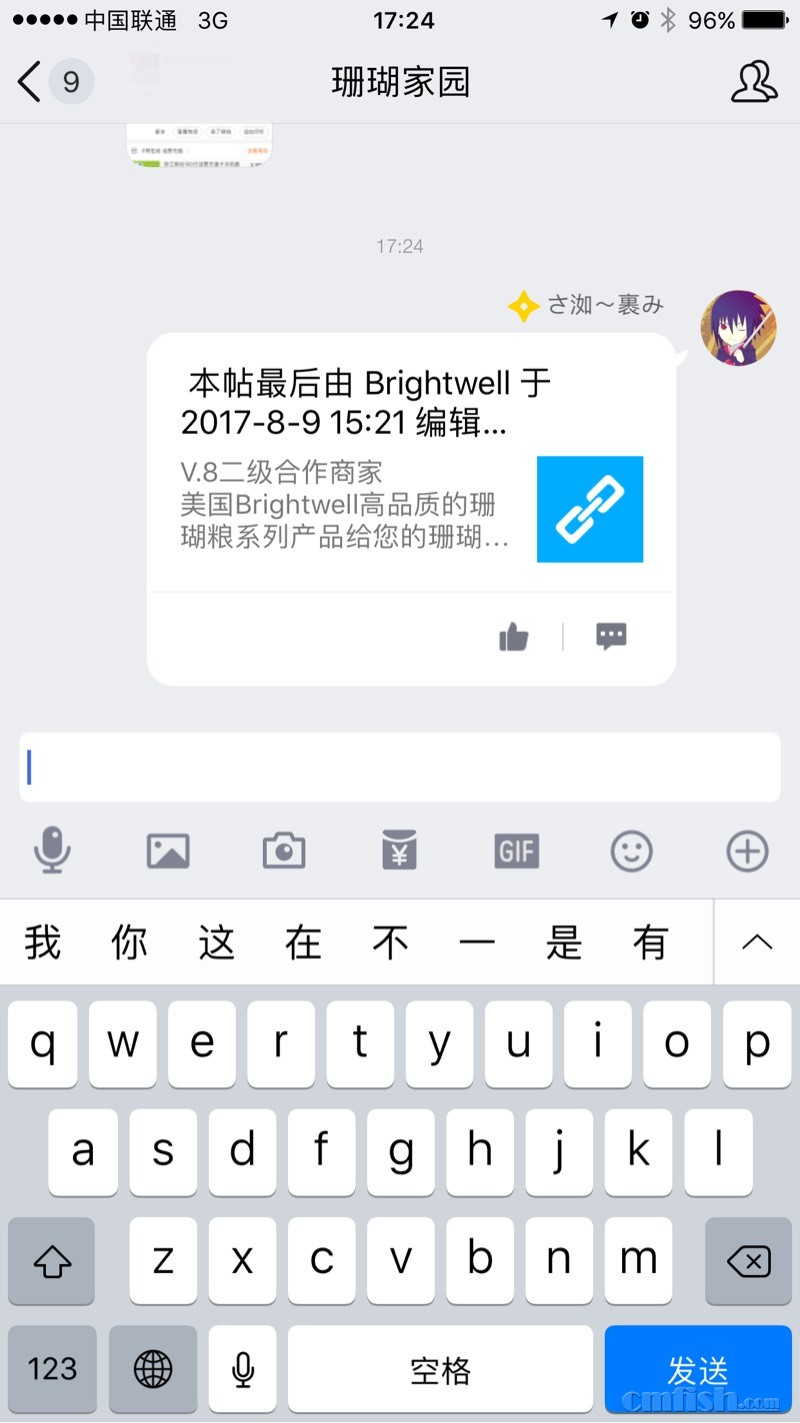Switch to number keys with 123 key

click(52, 1369)
